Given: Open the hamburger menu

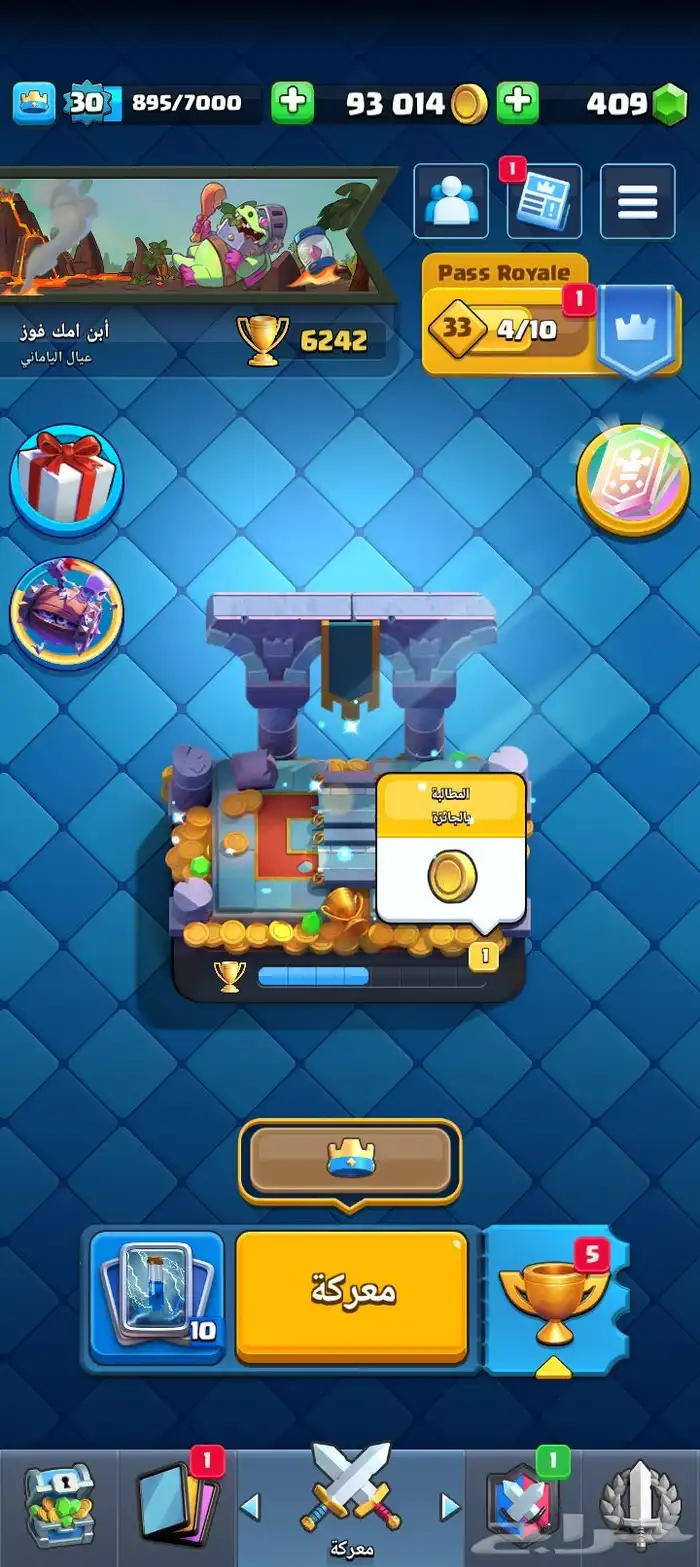Looking at the screenshot, I should [x=637, y=201].
